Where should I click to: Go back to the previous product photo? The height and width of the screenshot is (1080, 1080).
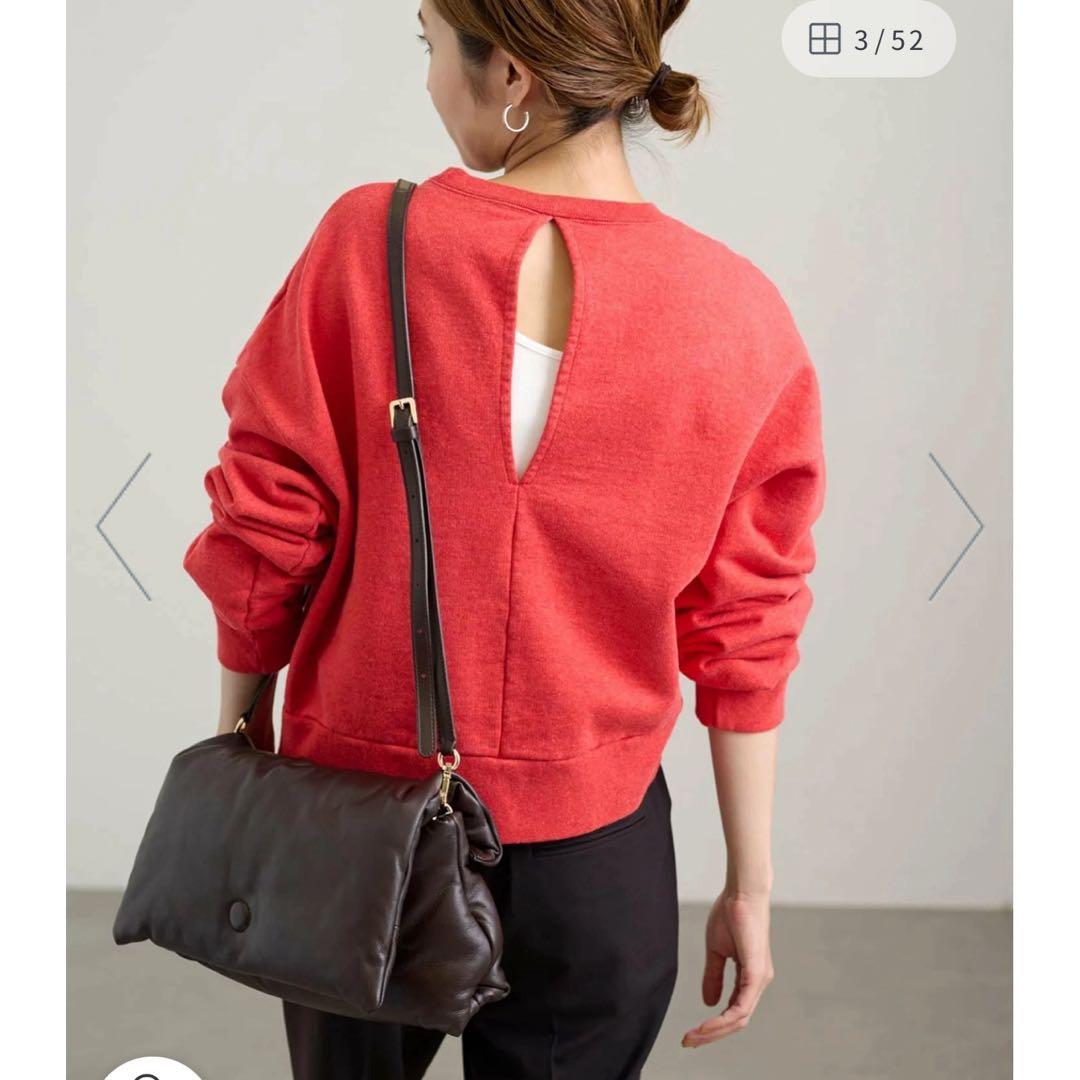[124, 526]
